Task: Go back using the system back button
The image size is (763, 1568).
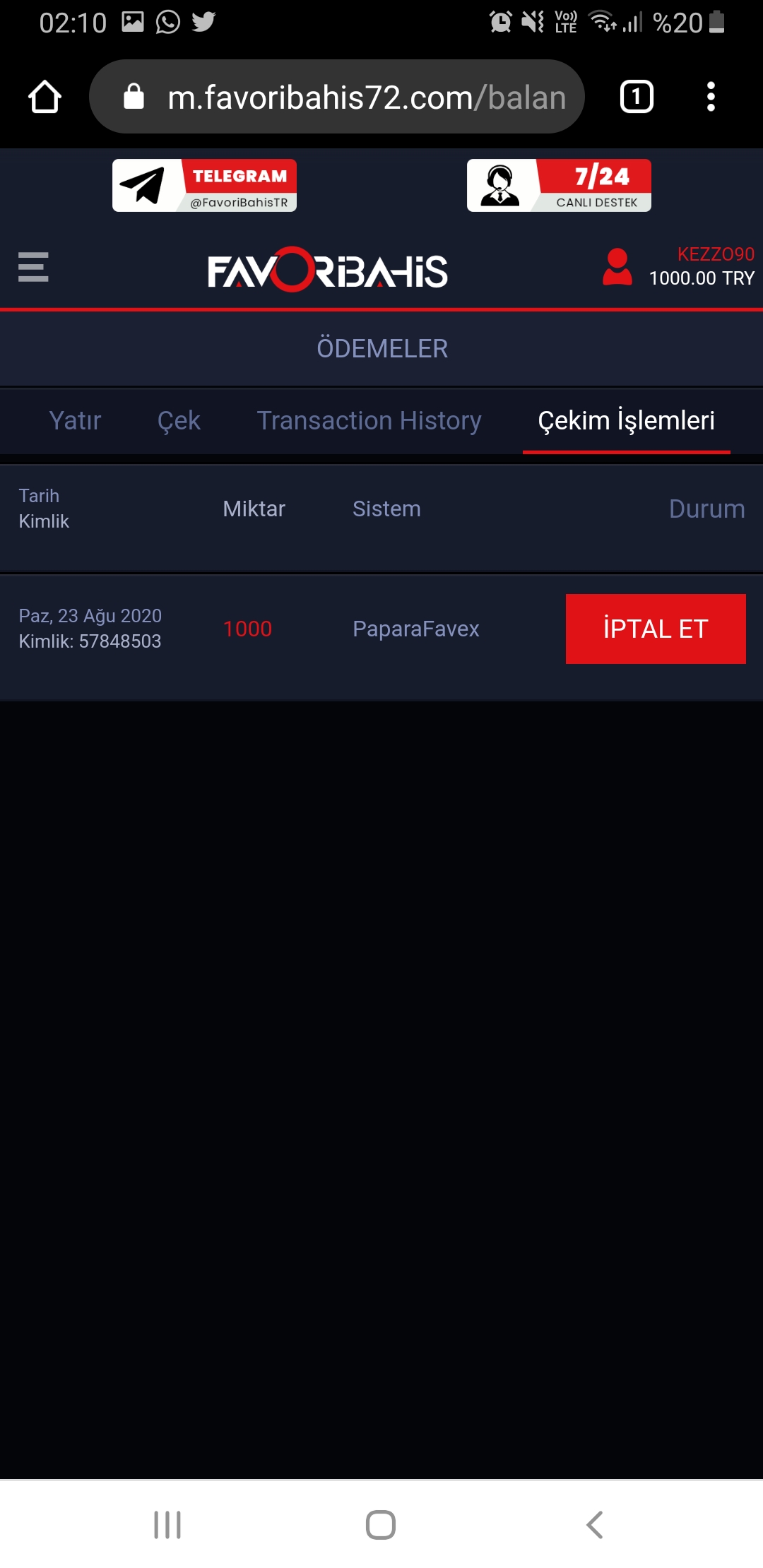Action: pos(594,1525)
